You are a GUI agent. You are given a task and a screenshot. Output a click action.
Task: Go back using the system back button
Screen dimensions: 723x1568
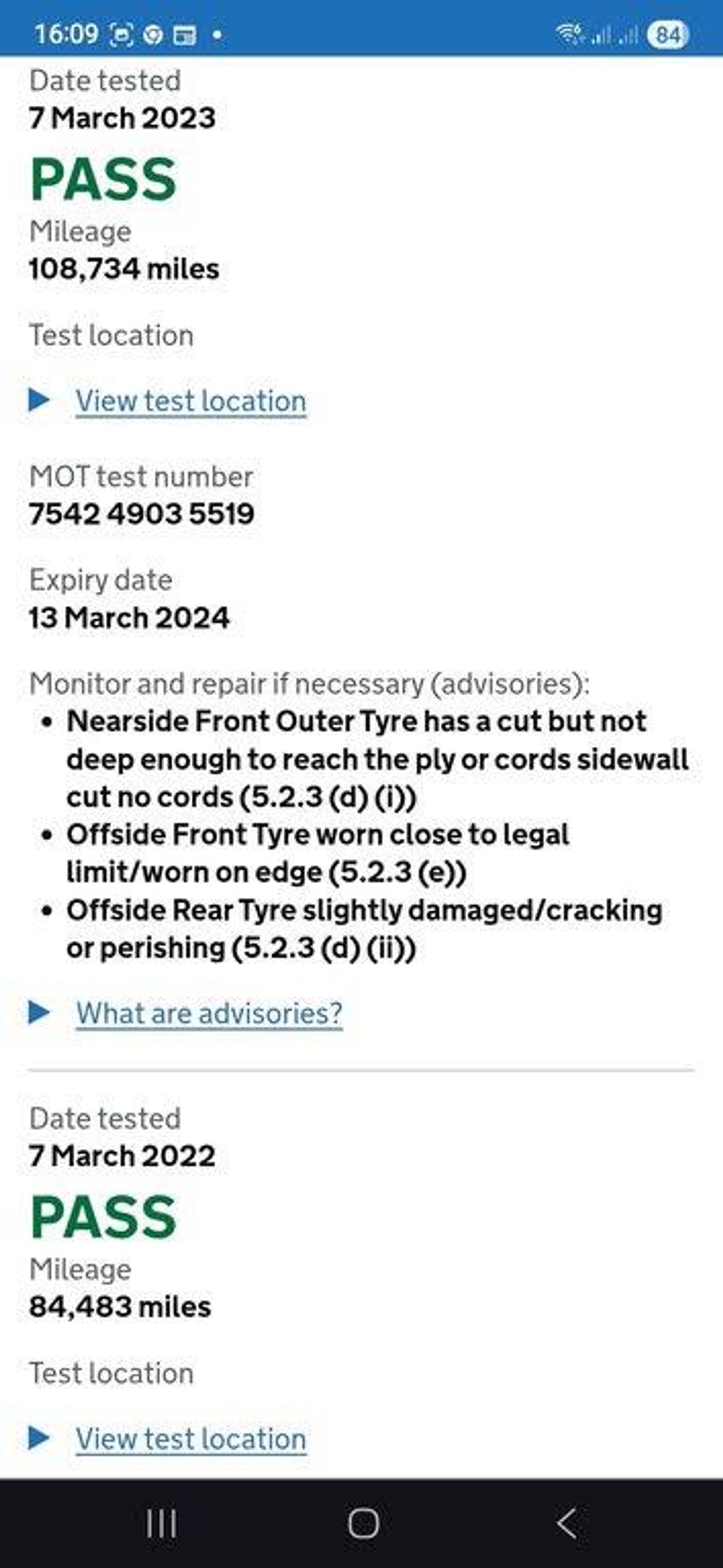tap(566, 1523)
